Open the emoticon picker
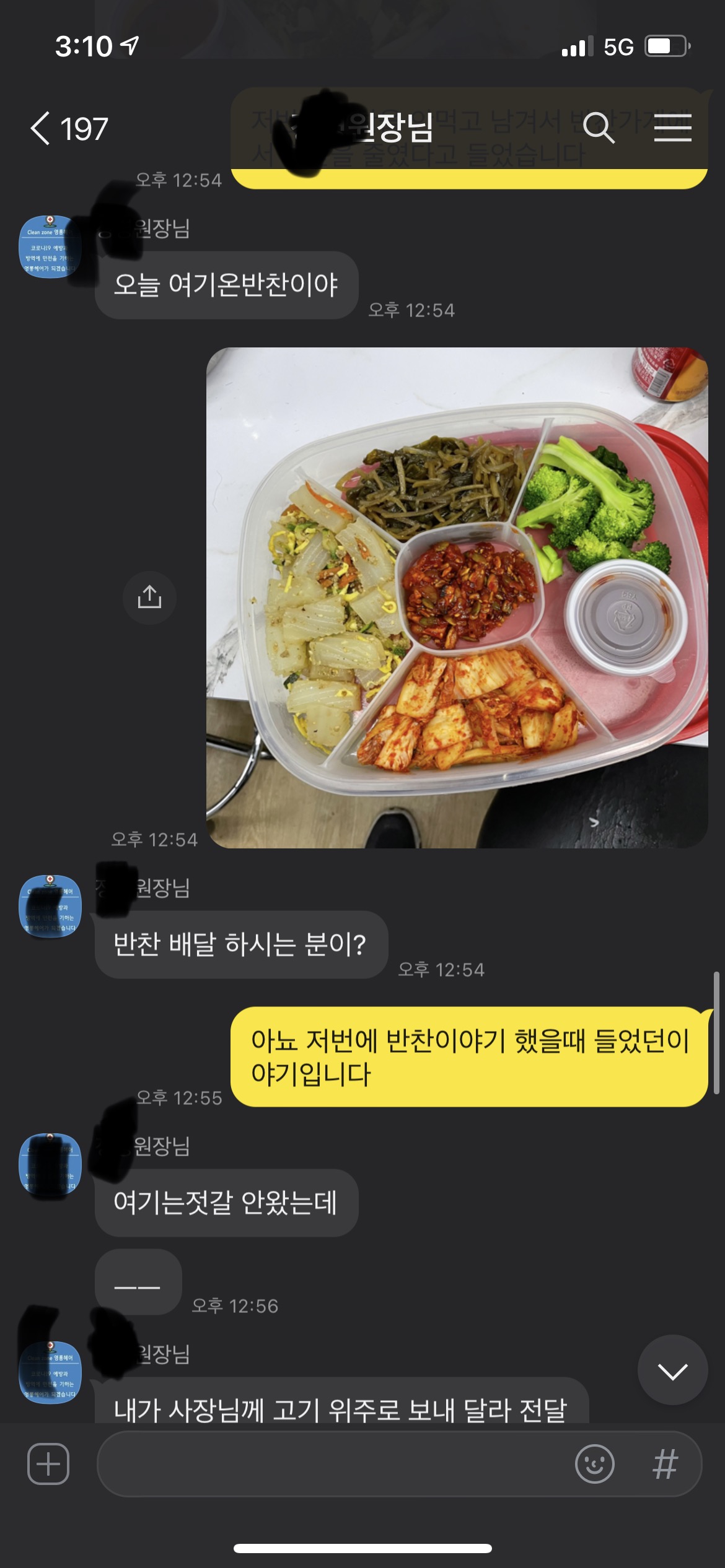Image resolution: width=725 pixels, height=1568 pixels. [x=594, y=1464]
